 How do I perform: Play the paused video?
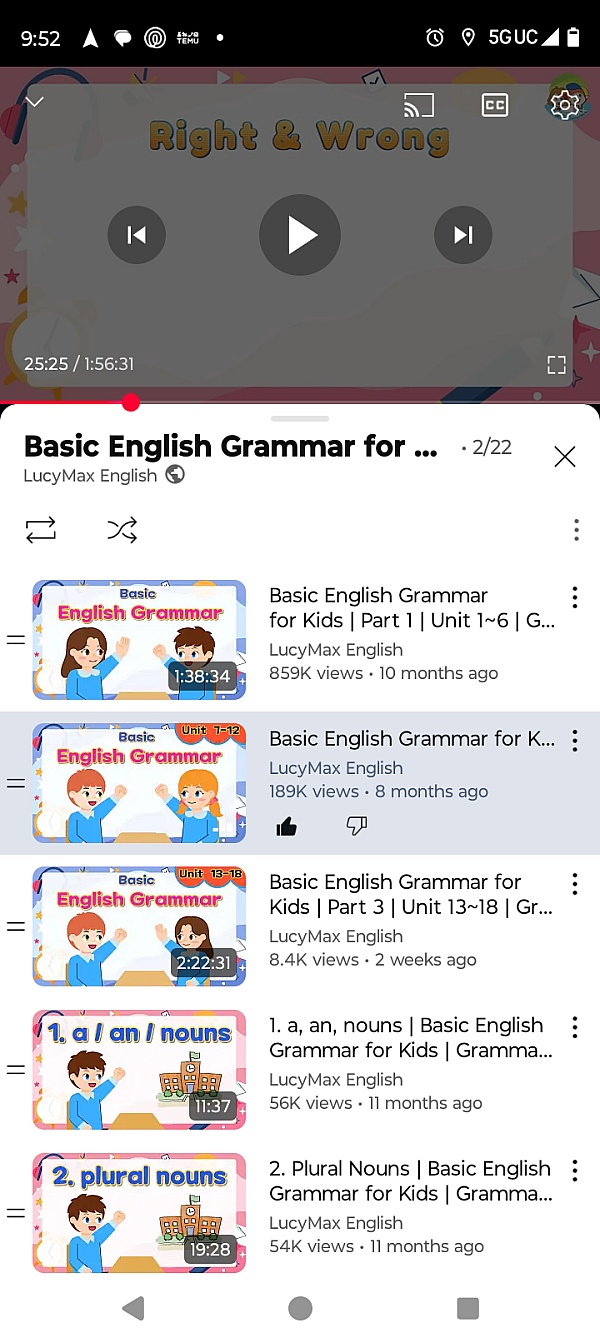(x=300, y=235)
